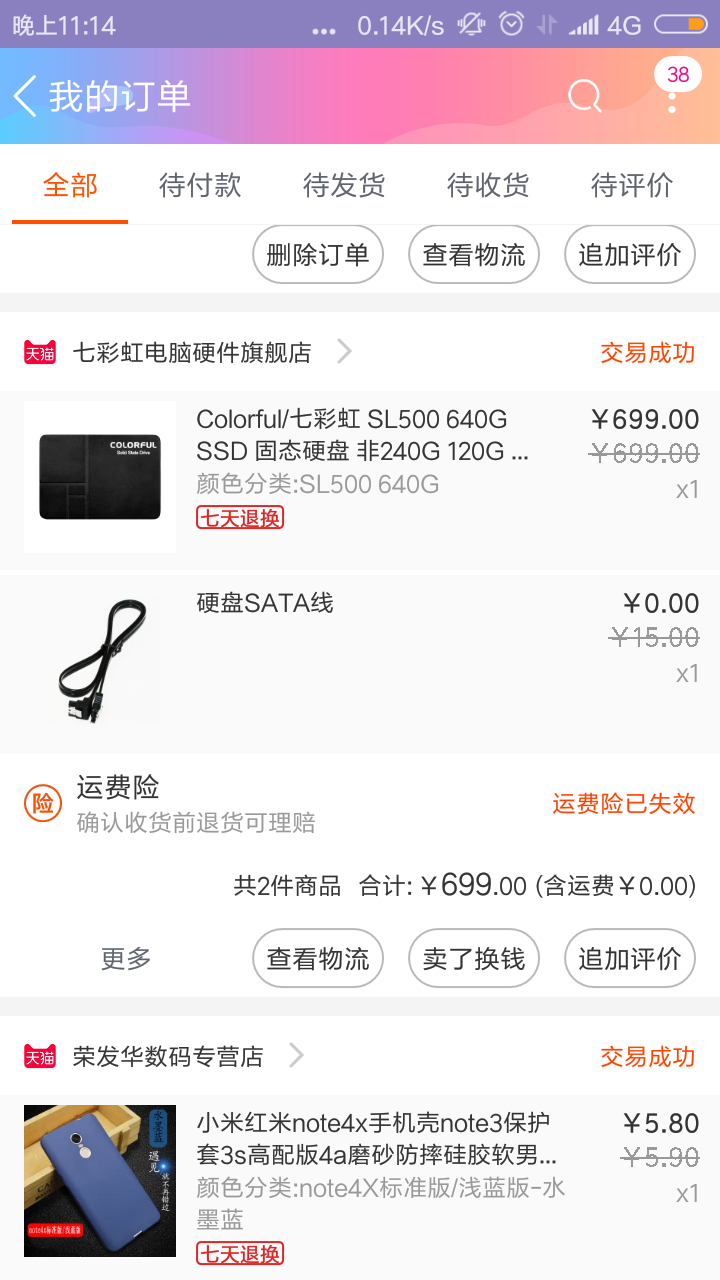Go back from 我的订单

point(26,96)
